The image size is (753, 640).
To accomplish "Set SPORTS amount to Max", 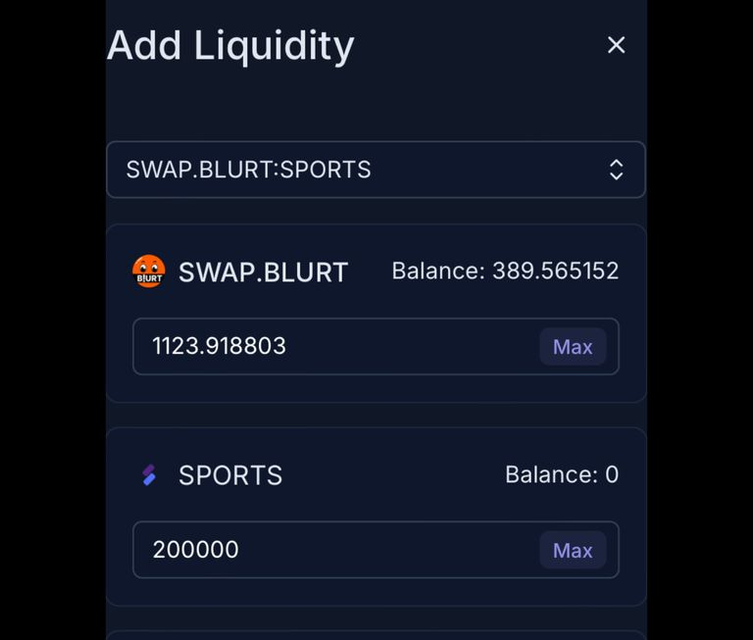I will [x=573, y=550].
